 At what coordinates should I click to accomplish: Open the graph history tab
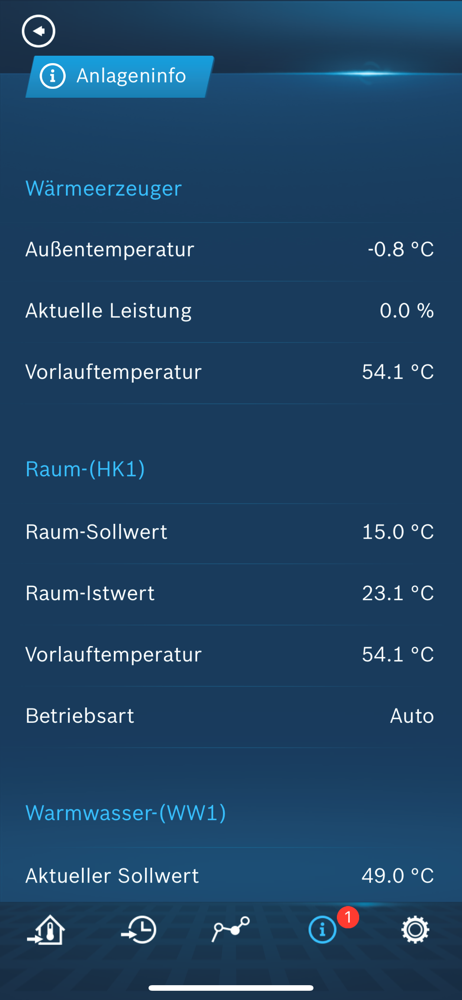coord(231,930)
